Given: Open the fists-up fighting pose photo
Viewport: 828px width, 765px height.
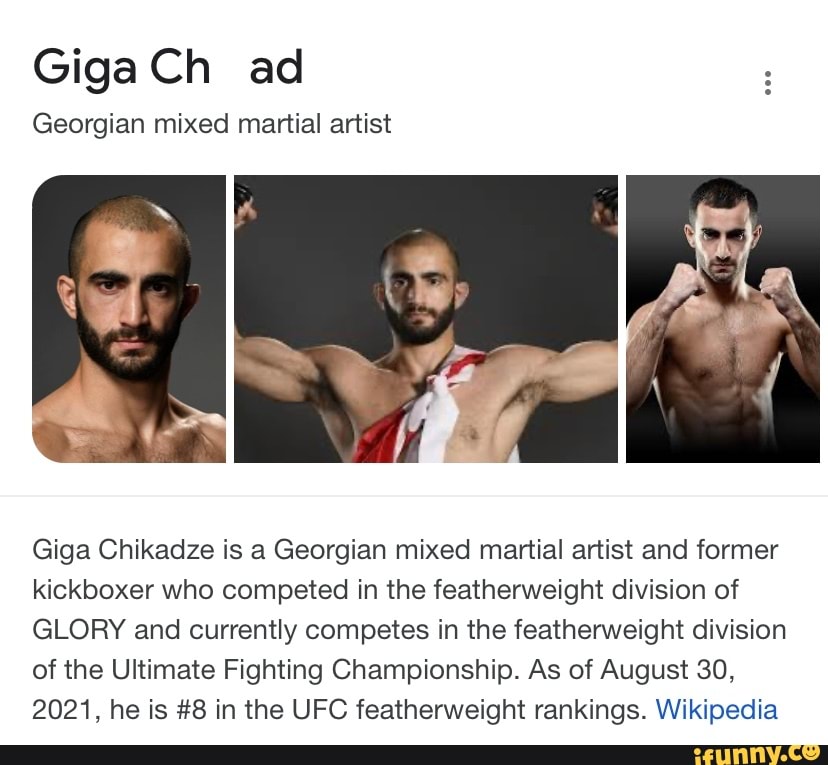Looking at the screenshot, I should [x=724, y=318].
